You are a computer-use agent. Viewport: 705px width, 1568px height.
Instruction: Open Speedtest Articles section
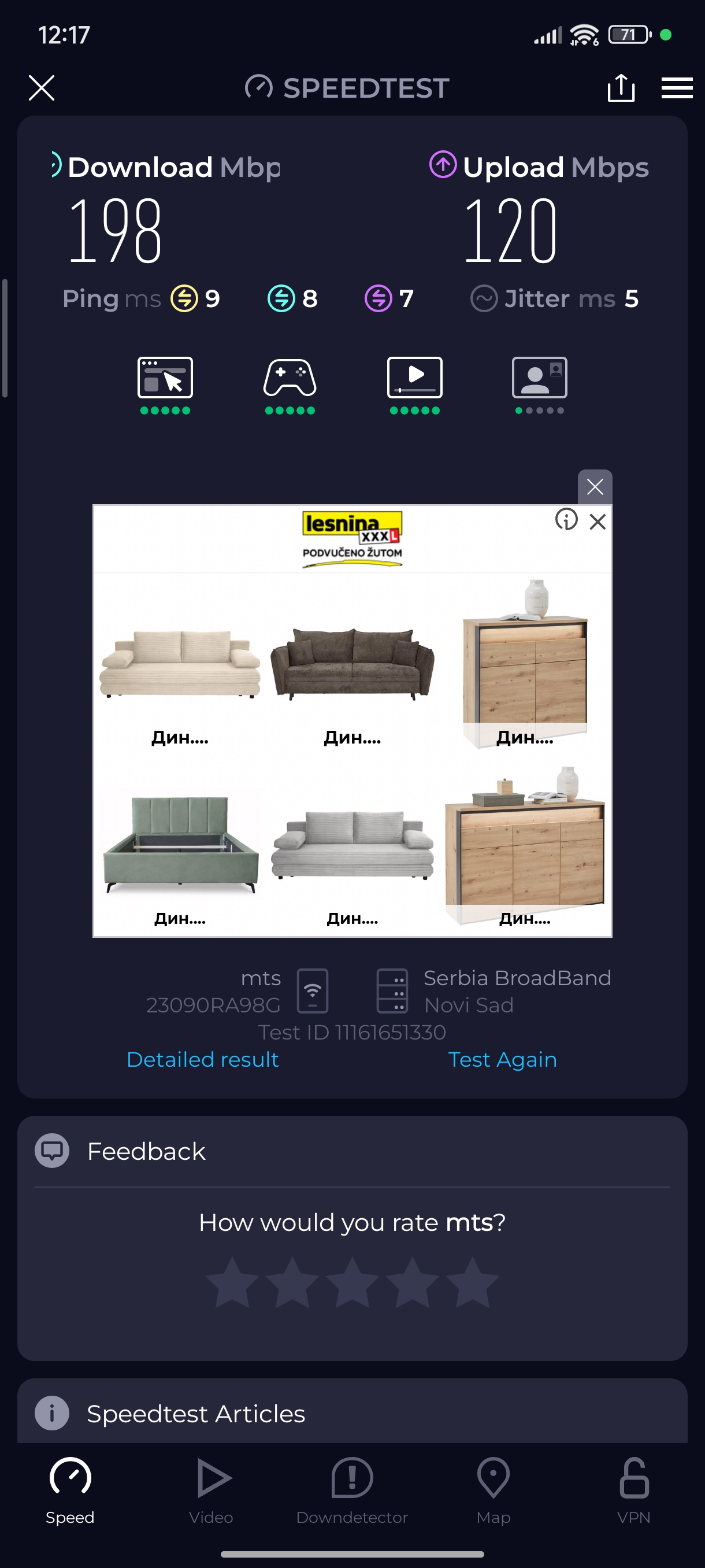point(195,1414)
